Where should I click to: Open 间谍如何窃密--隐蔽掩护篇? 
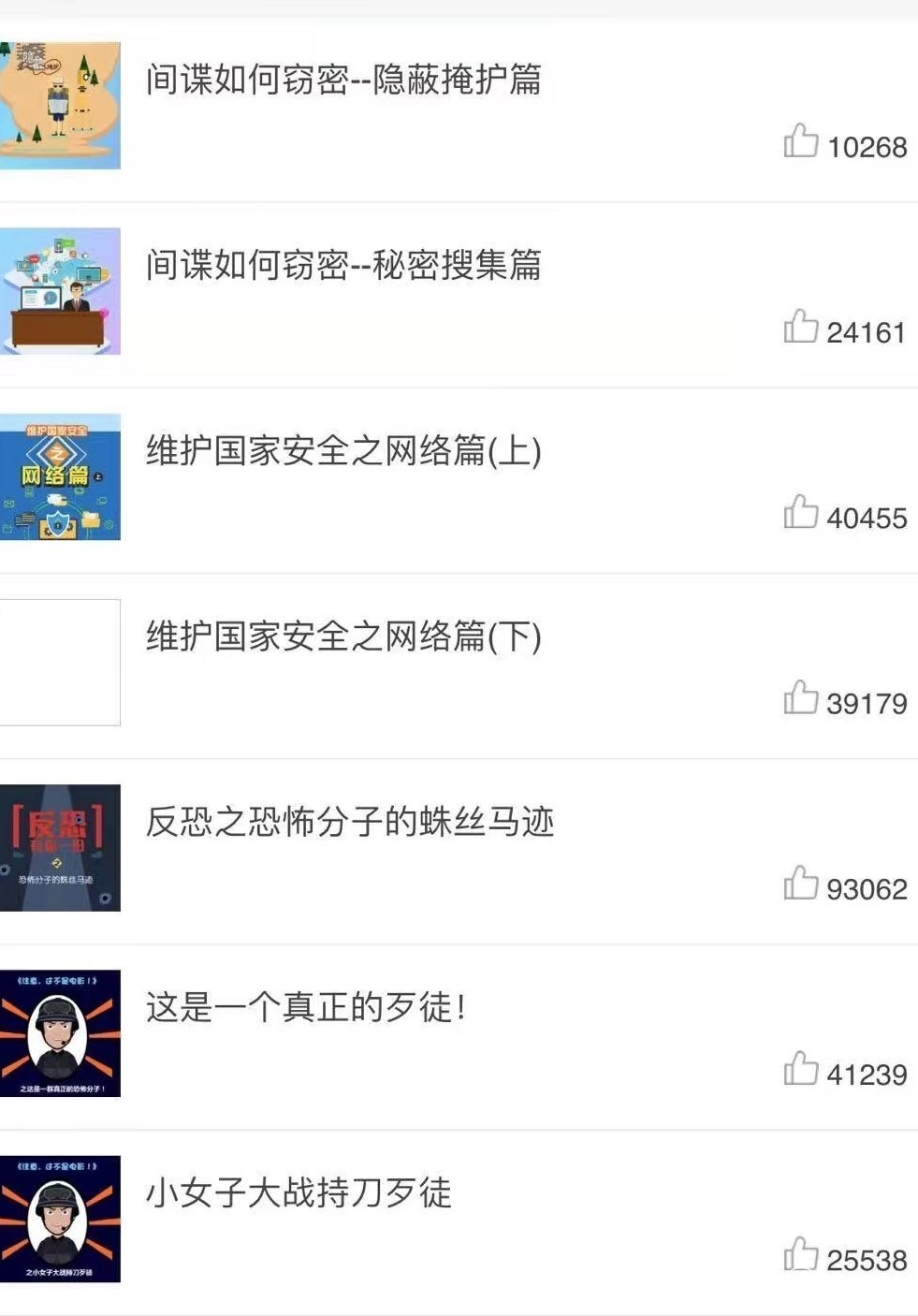point(343,80)
